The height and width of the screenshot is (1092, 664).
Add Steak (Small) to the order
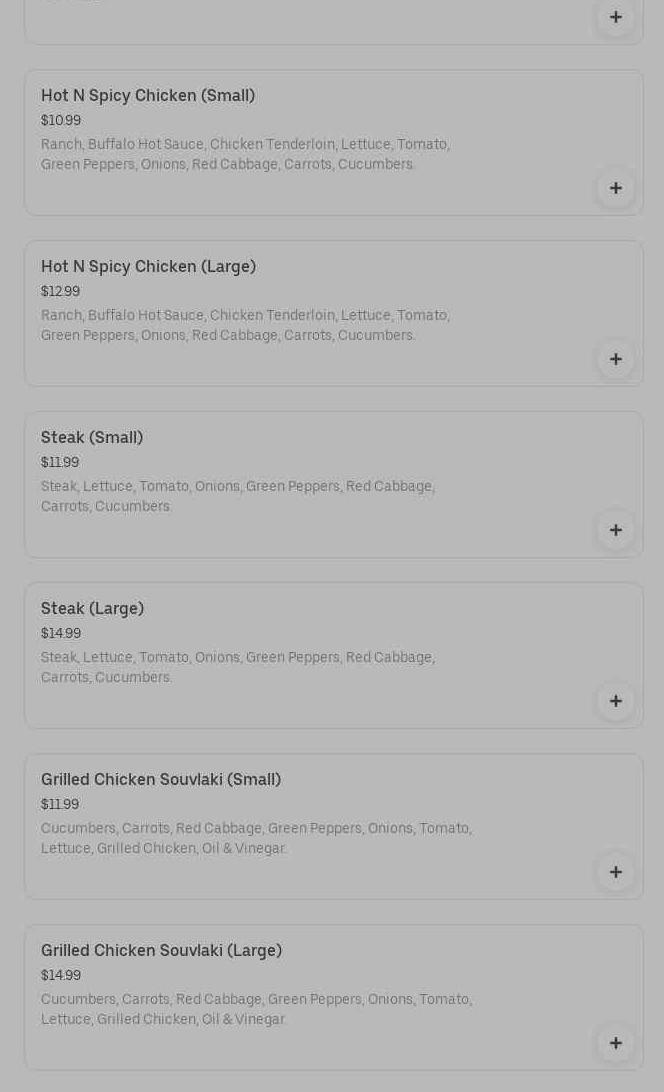615,530
